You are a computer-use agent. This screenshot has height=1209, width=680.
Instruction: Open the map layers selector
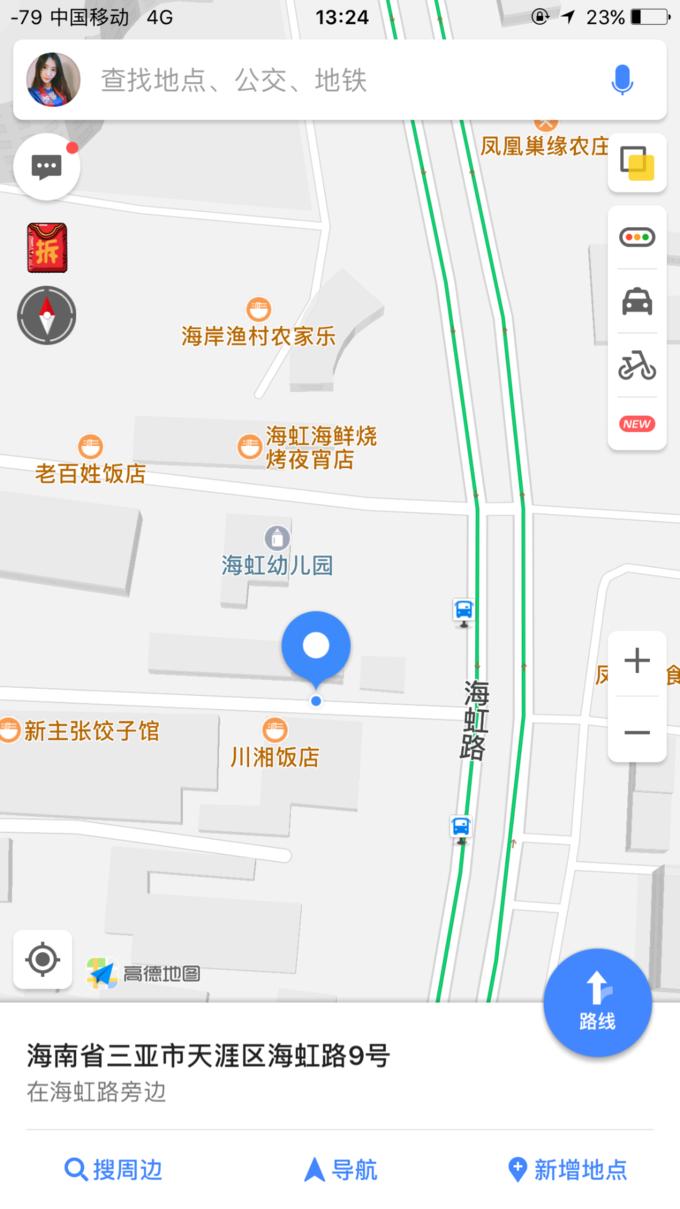click(x=637, y=163)
